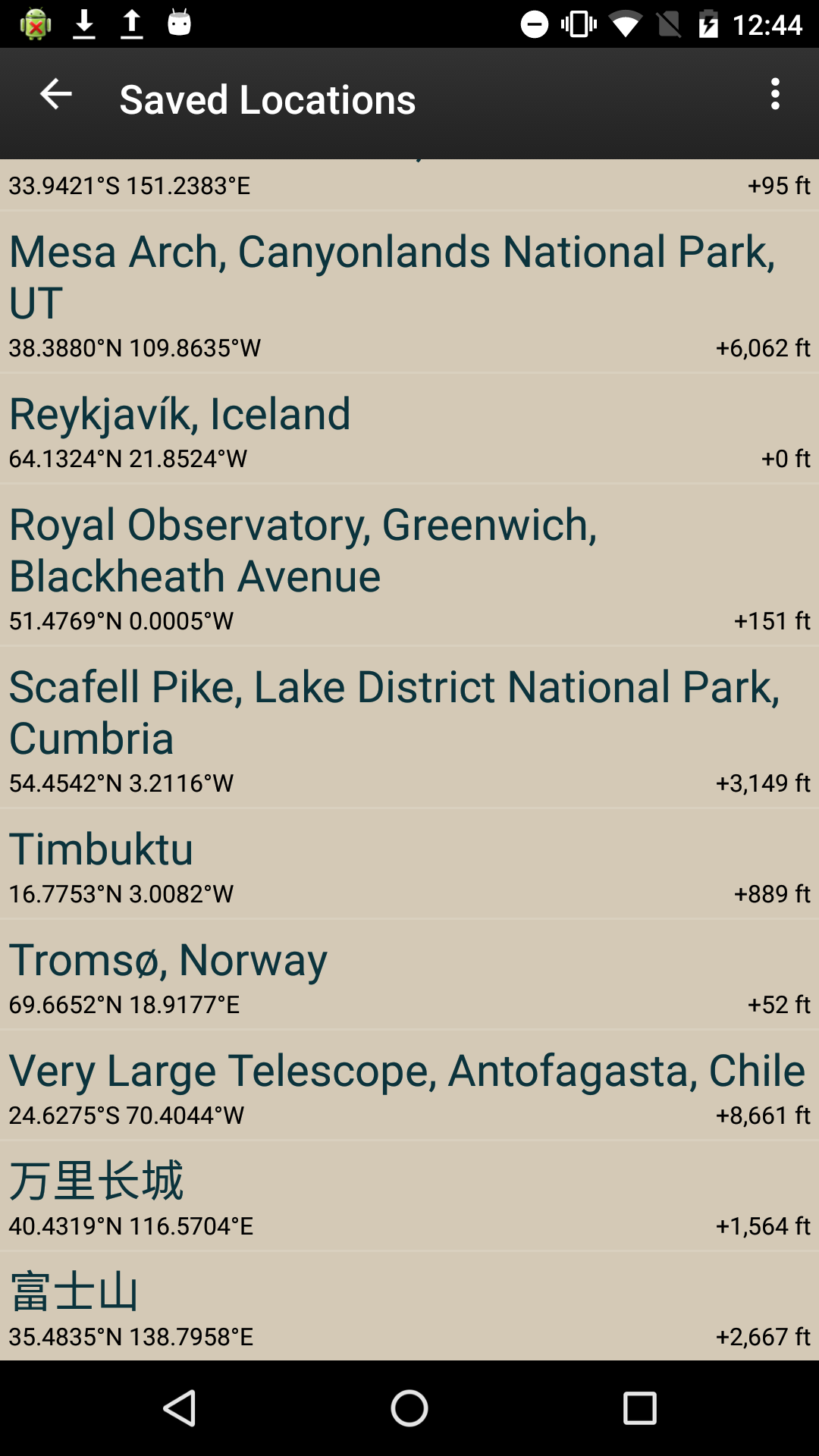
Task: Open Very Large Telescope, Antofagasta entry
Action: tap(409, 1084)
